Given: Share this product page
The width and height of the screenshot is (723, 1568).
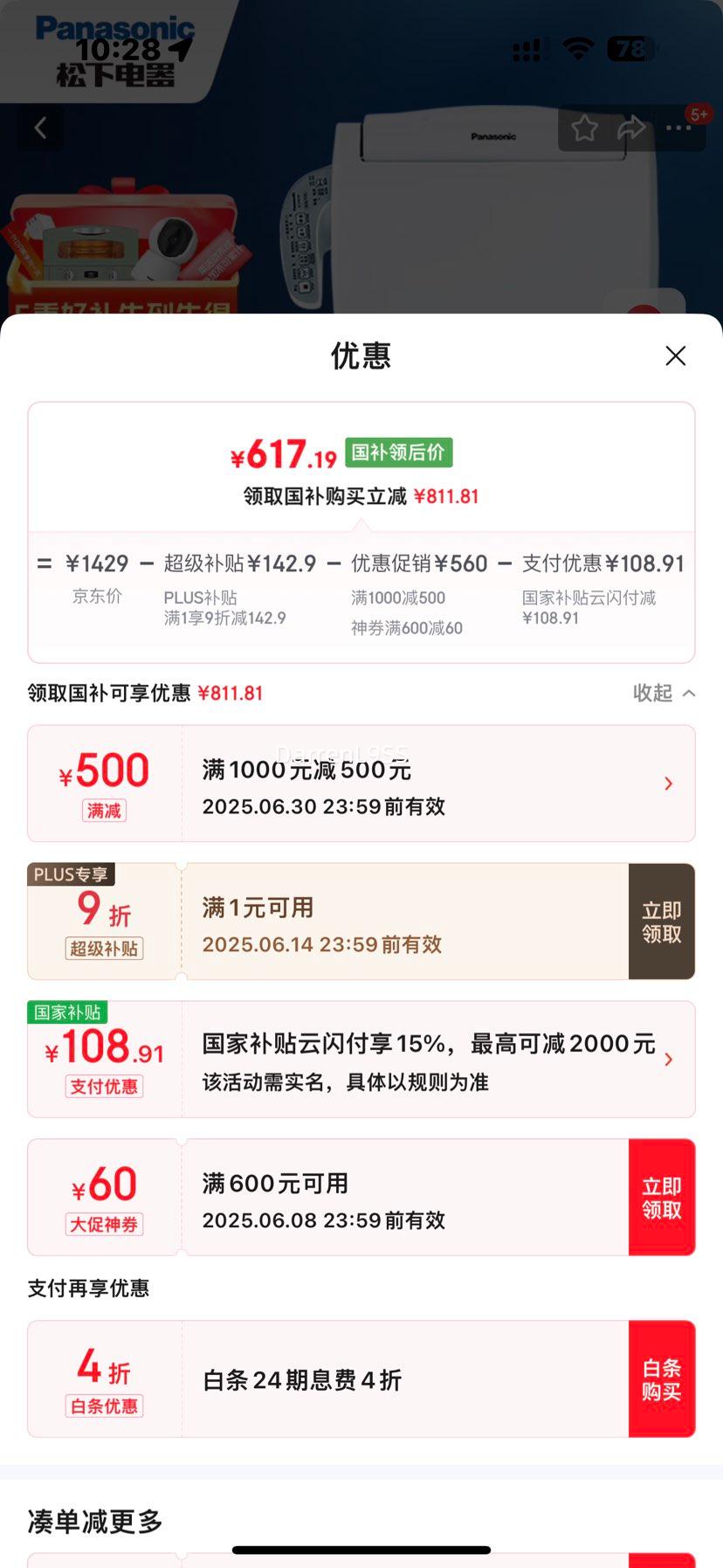Looking at the screenshot, I should click(630, 129).
